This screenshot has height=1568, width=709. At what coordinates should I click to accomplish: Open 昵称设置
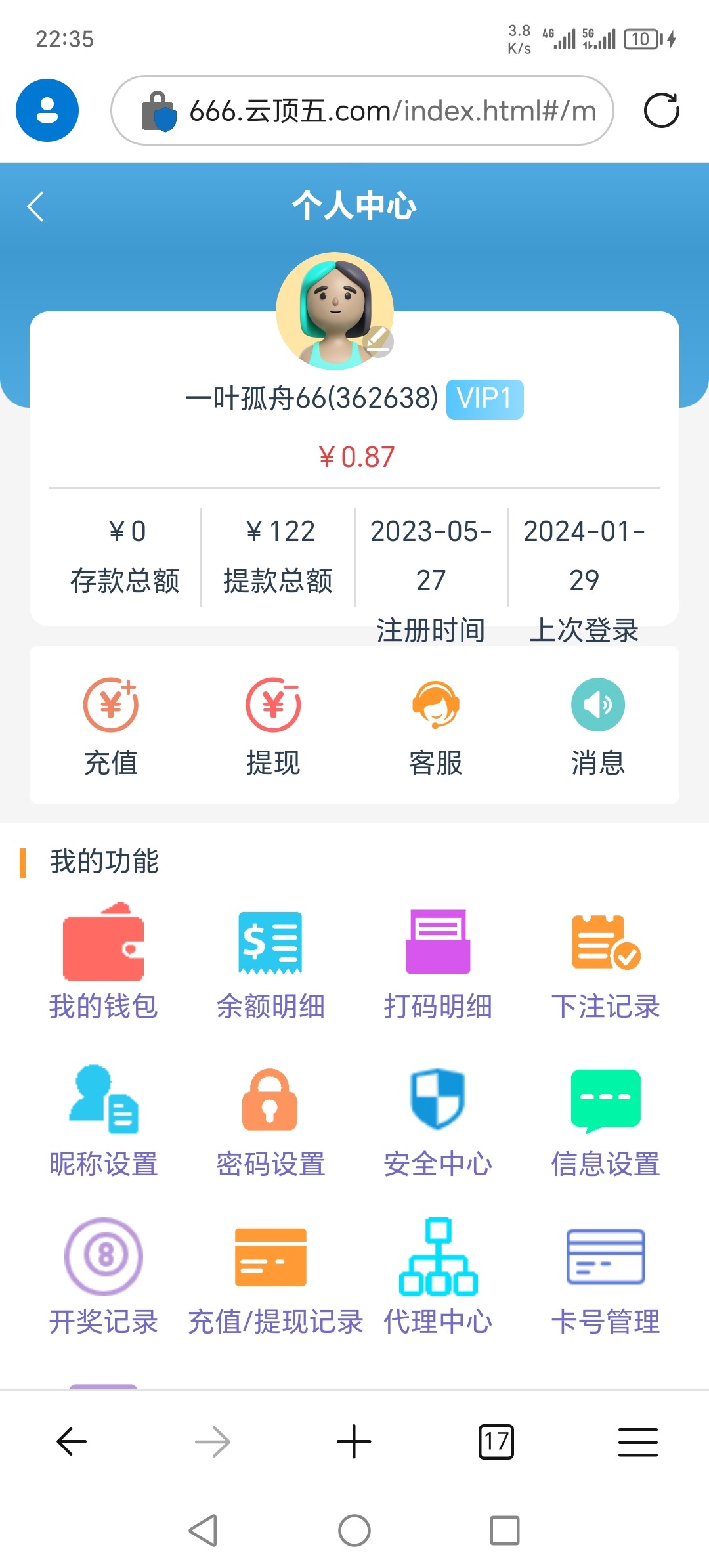[x=104, y=1120]
